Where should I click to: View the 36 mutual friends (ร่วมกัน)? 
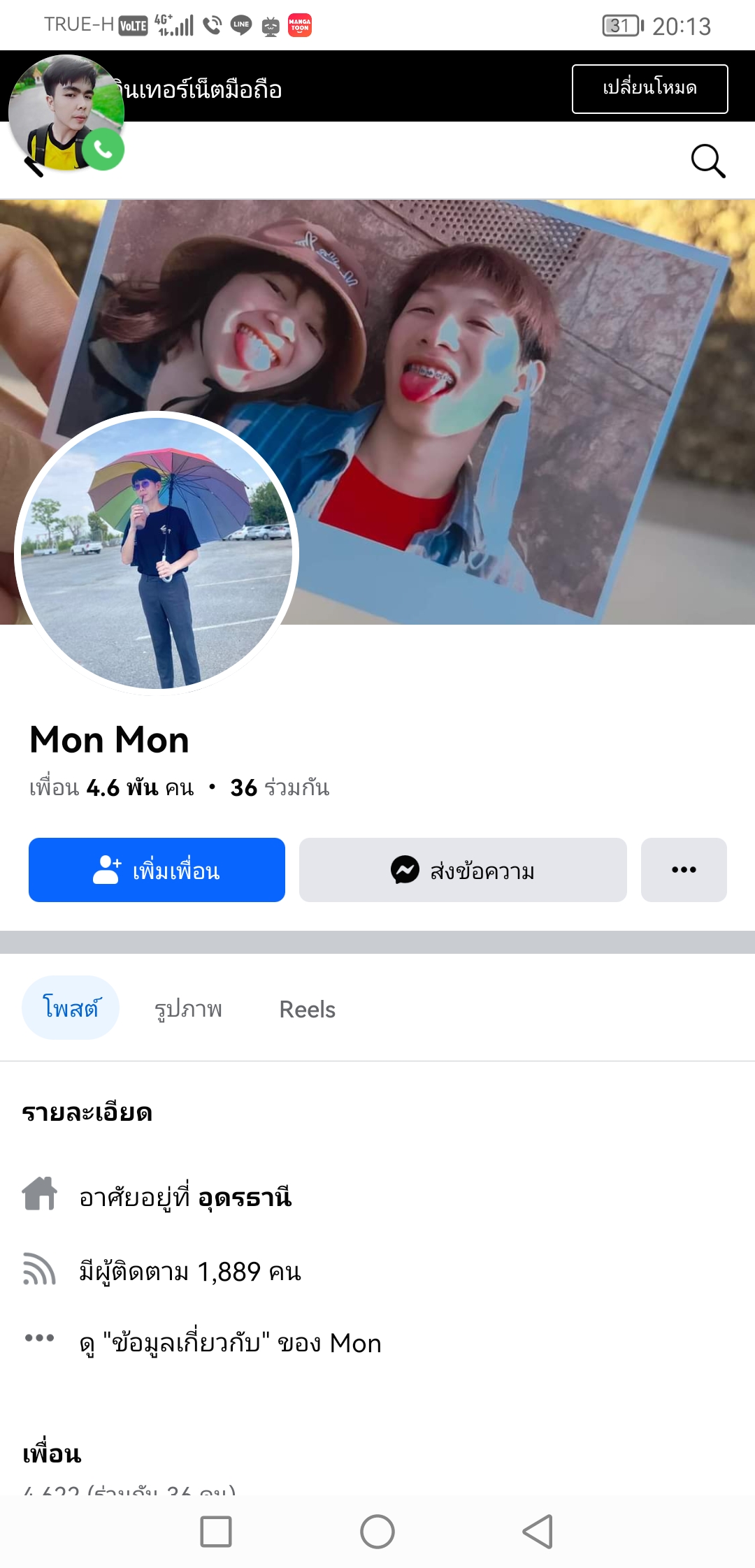pos(280,788)
